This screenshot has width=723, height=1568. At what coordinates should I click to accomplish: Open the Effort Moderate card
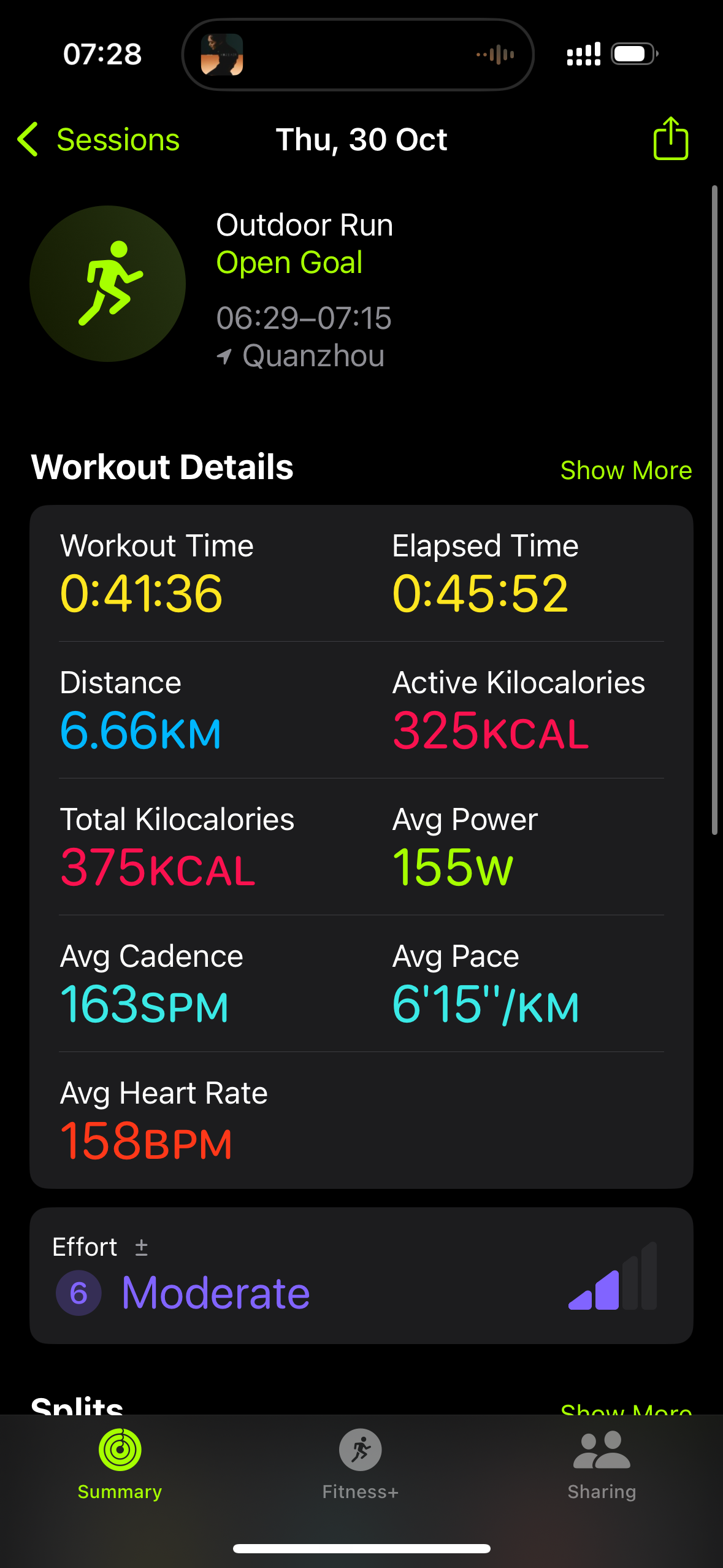point(361,1275)
